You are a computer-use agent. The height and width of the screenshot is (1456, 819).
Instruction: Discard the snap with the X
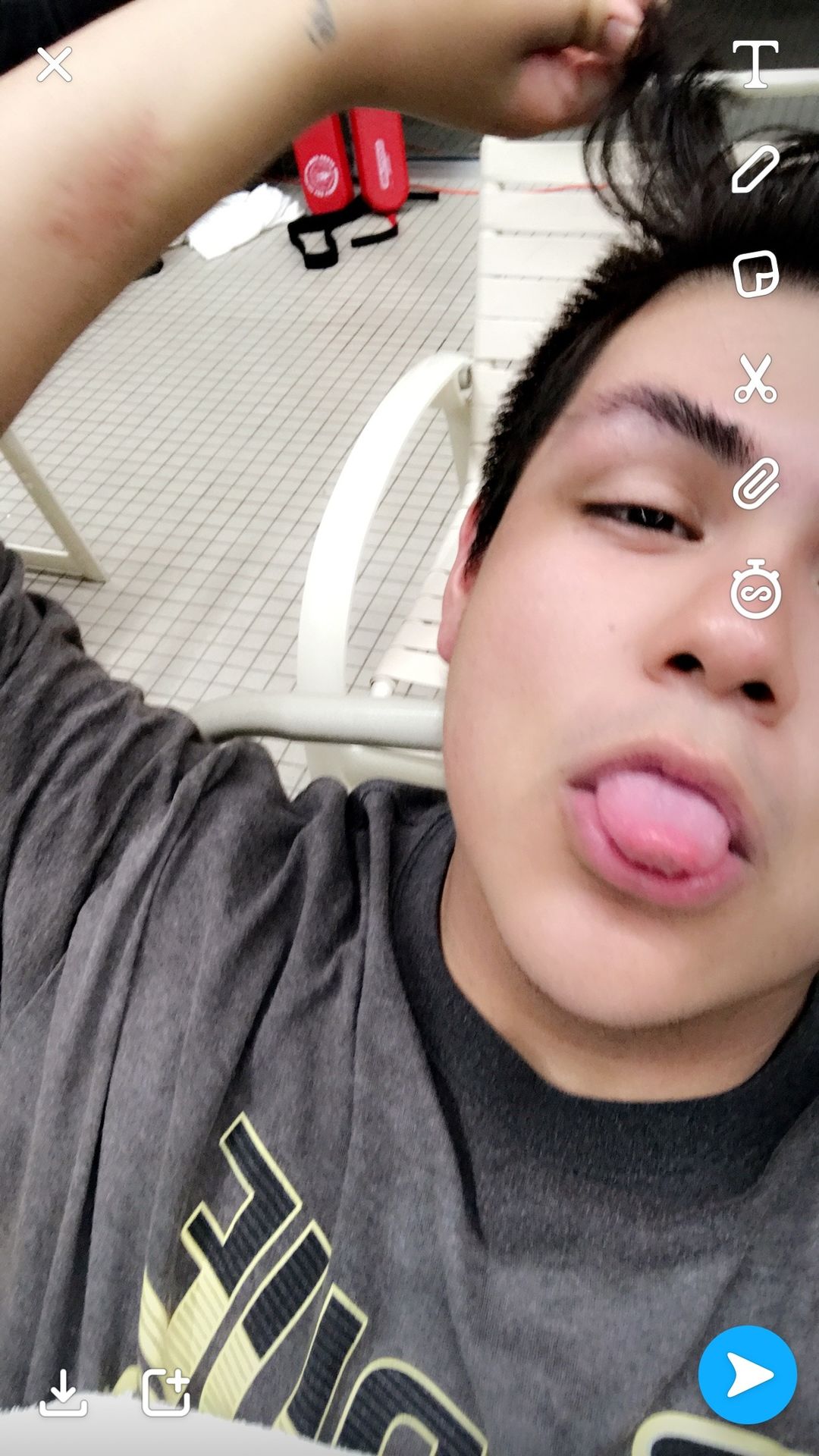click(55, 64)
